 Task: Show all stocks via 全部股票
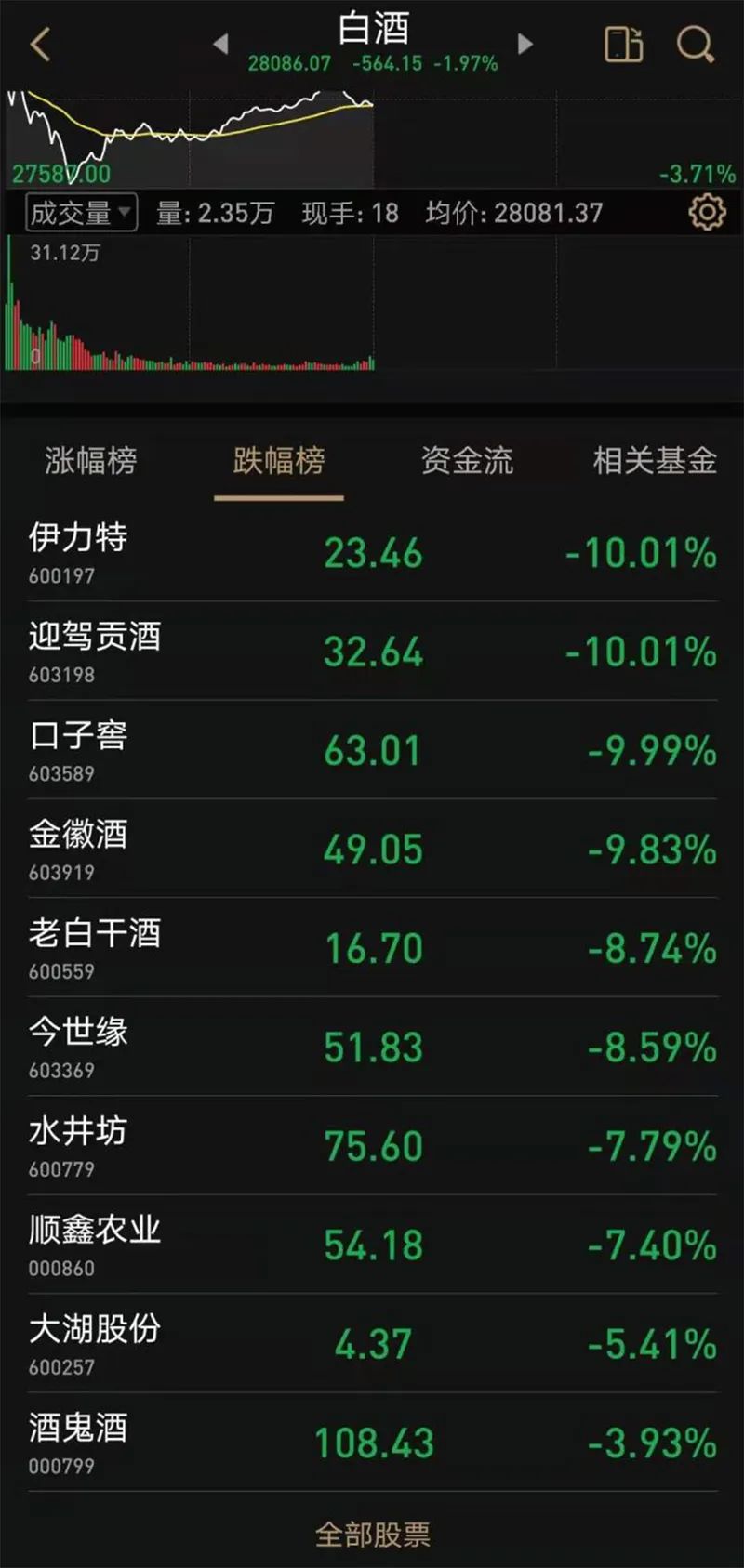tap(373, 1535)
